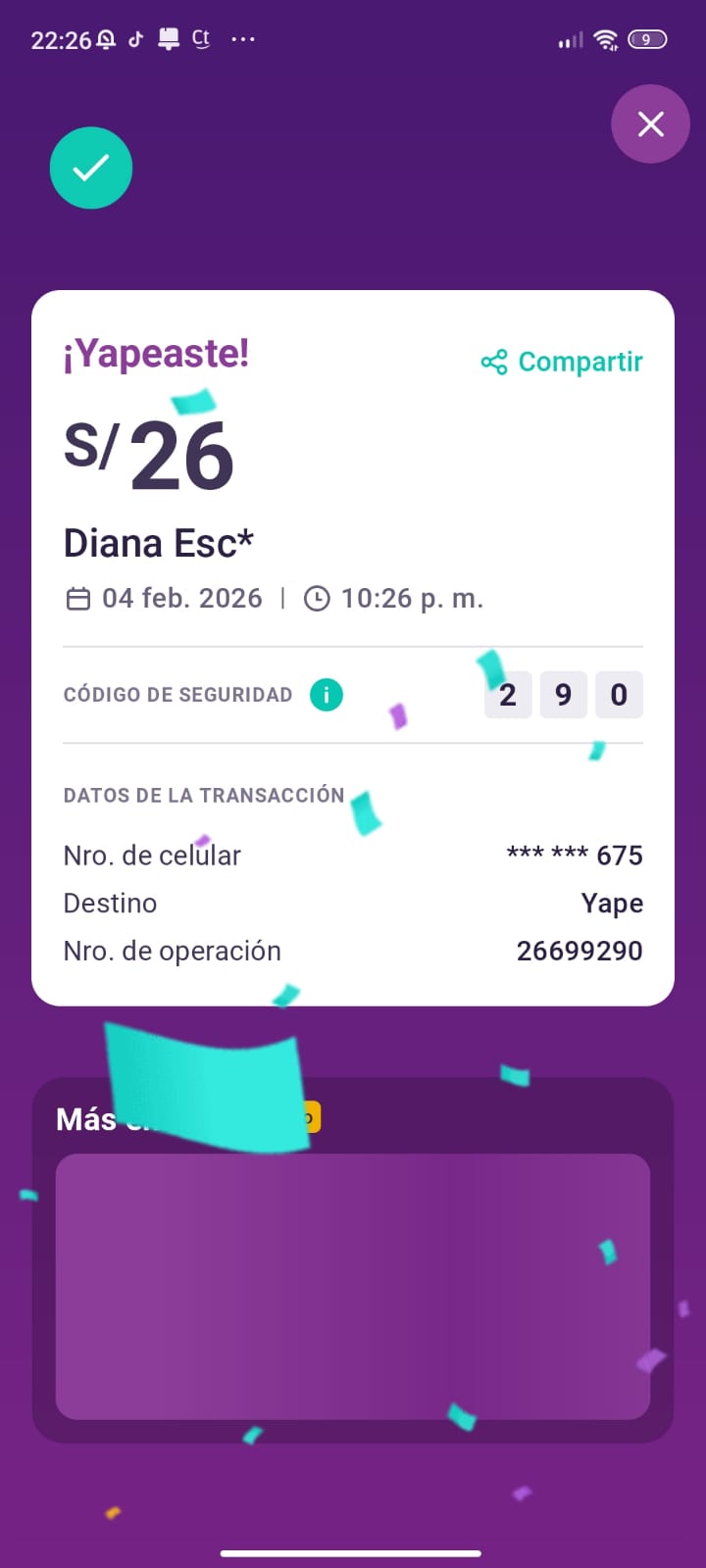Share the Yape receipt via Compartir
Screen dimensions: 706x1568
point(563,362)
